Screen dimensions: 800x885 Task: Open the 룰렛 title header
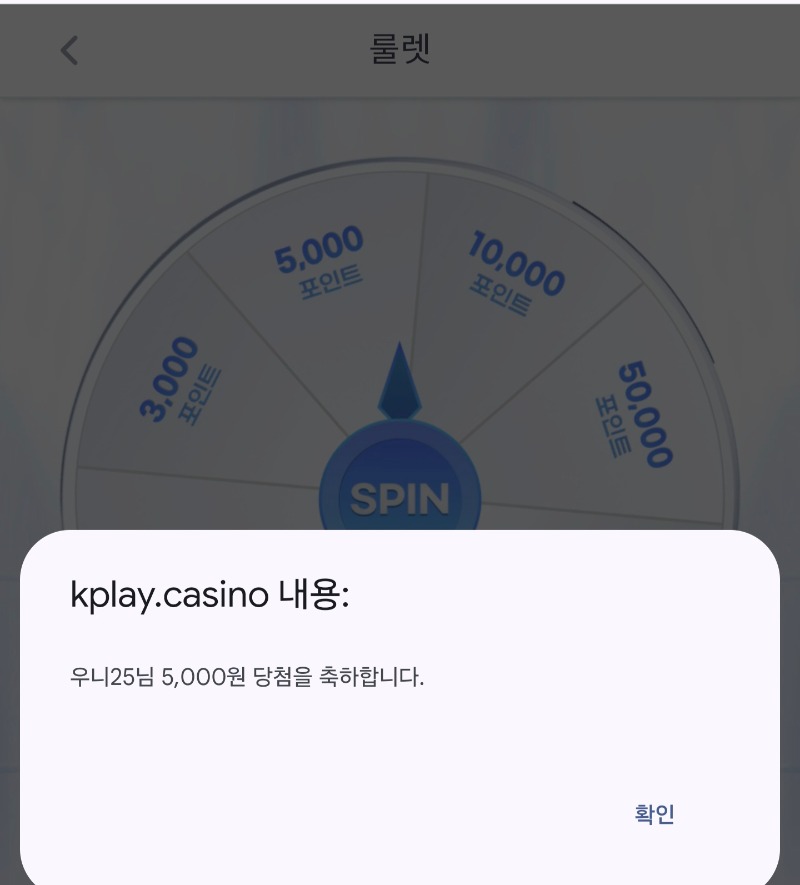(400, 48)
